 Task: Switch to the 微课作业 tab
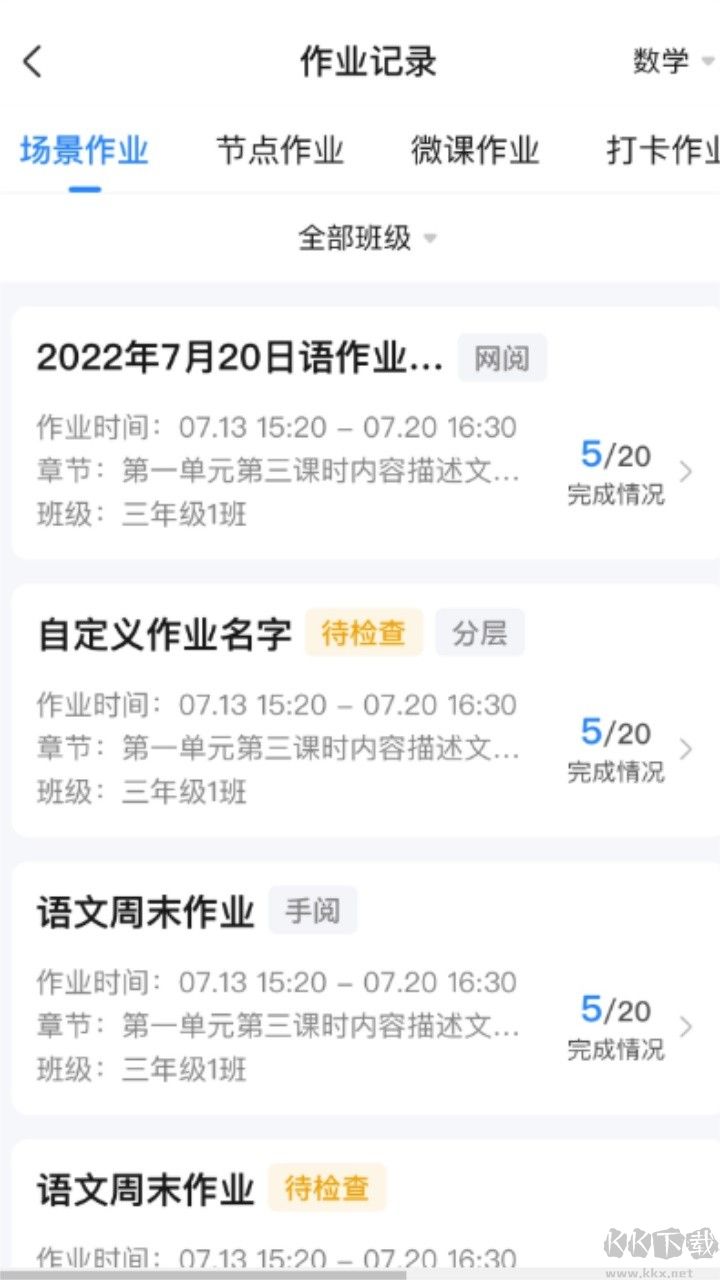pyautogui.click(x=474, y=150)
